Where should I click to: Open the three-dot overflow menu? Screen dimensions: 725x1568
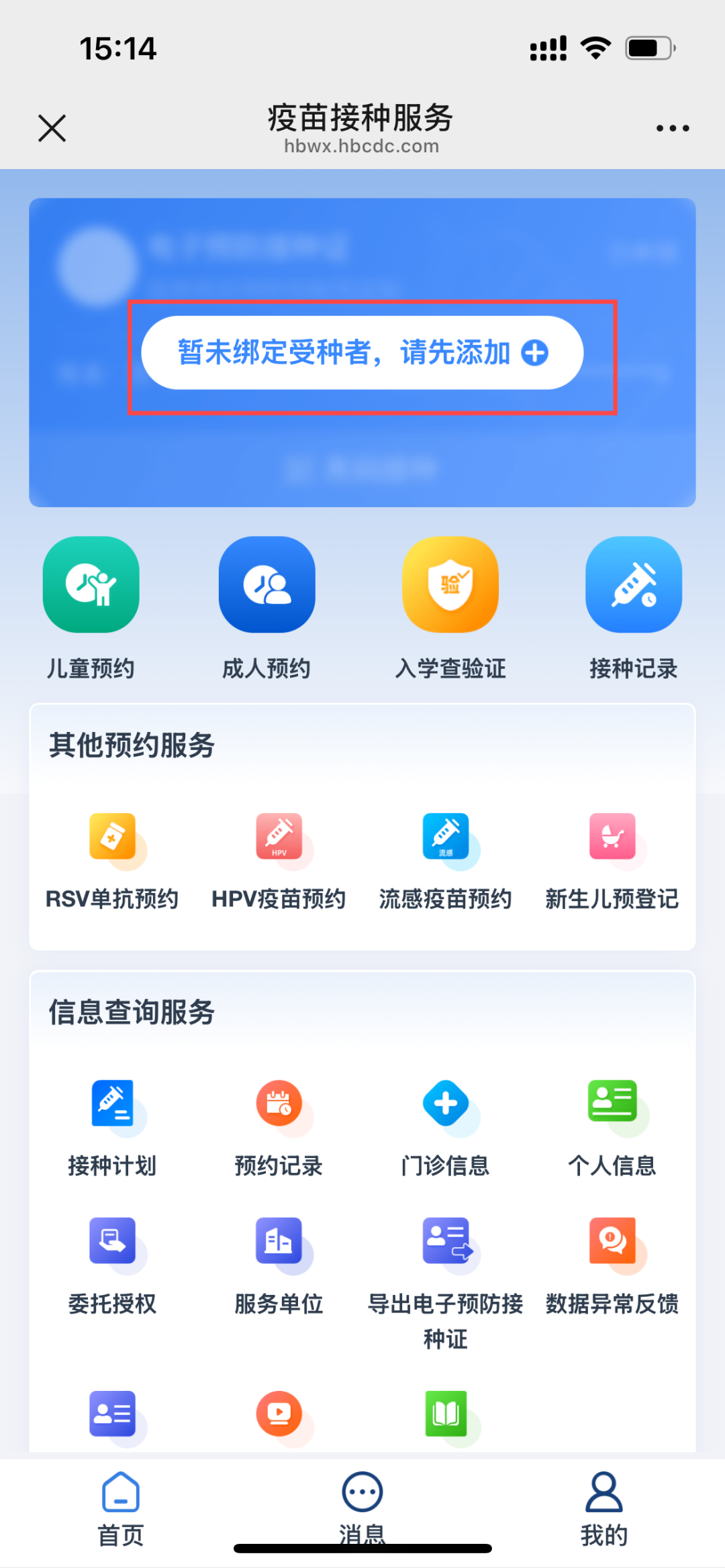point(673,127)
